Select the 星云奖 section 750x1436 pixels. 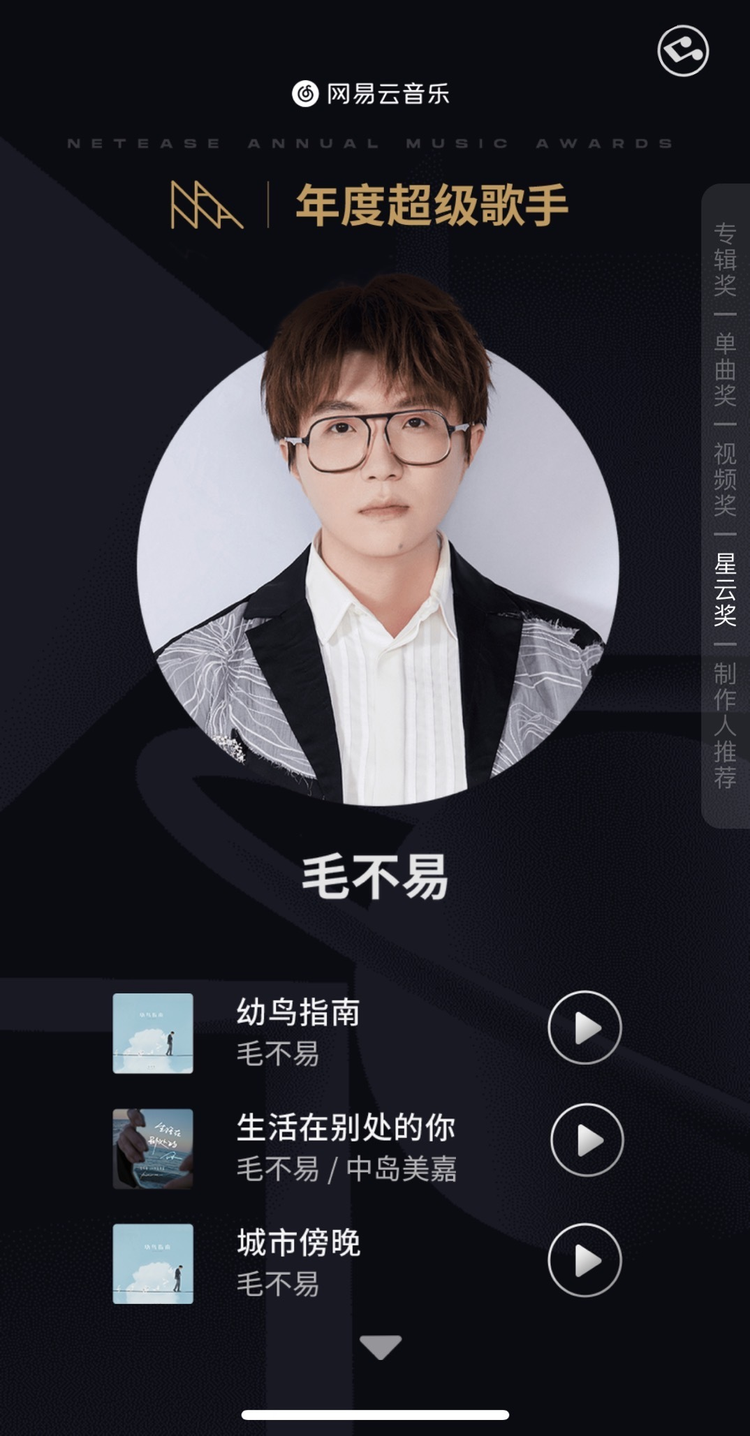725,589
